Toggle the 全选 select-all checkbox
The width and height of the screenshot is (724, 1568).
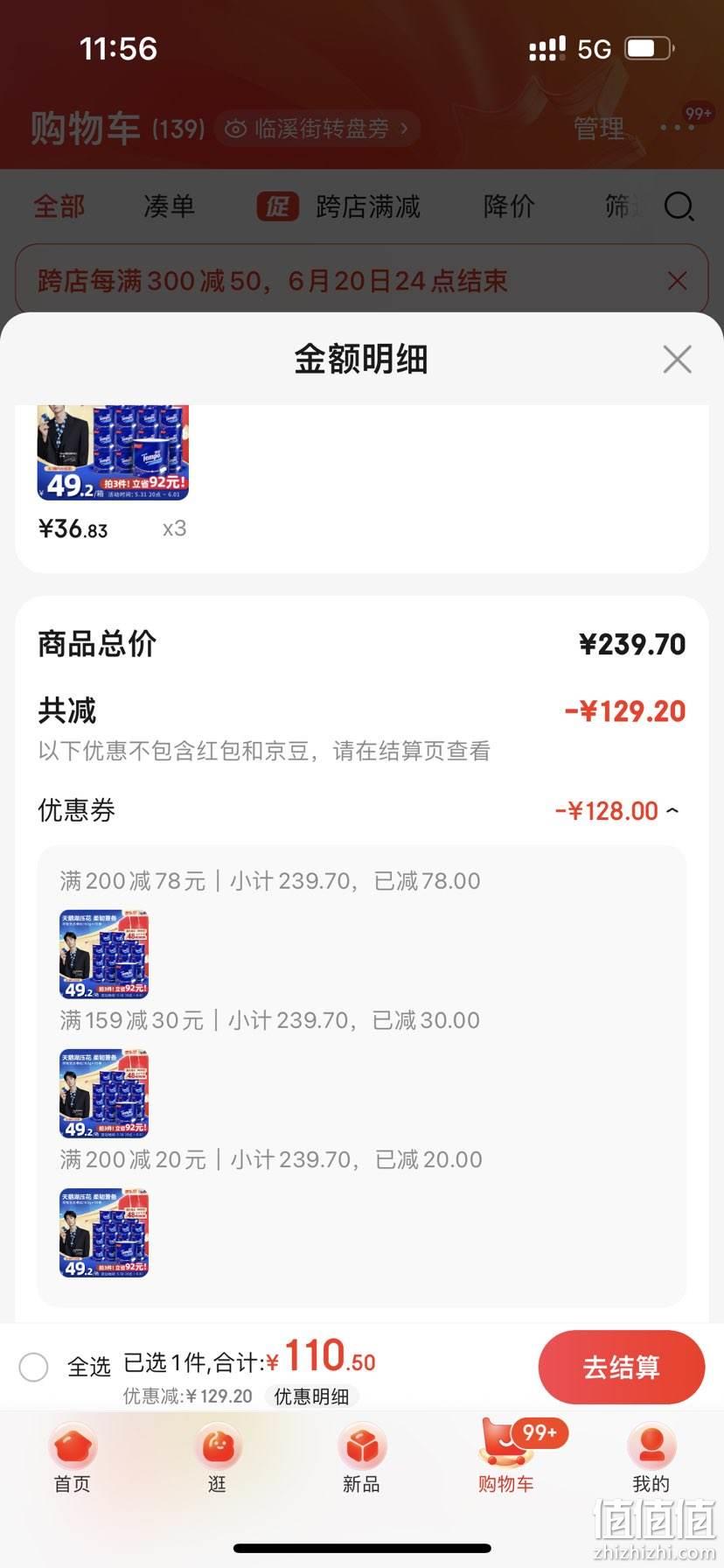coord(33,1367)
